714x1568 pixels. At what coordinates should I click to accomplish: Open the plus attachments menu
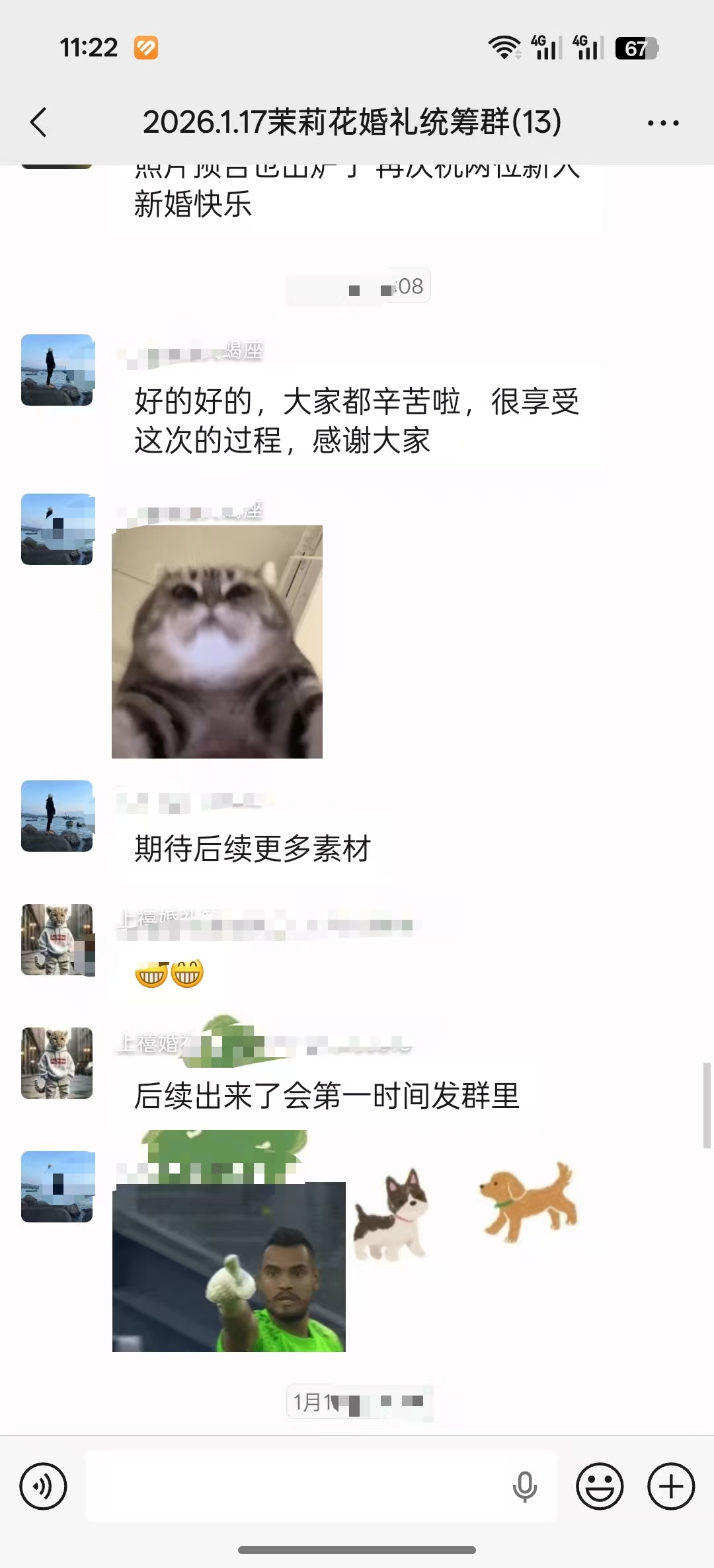tap(670, 1487)
